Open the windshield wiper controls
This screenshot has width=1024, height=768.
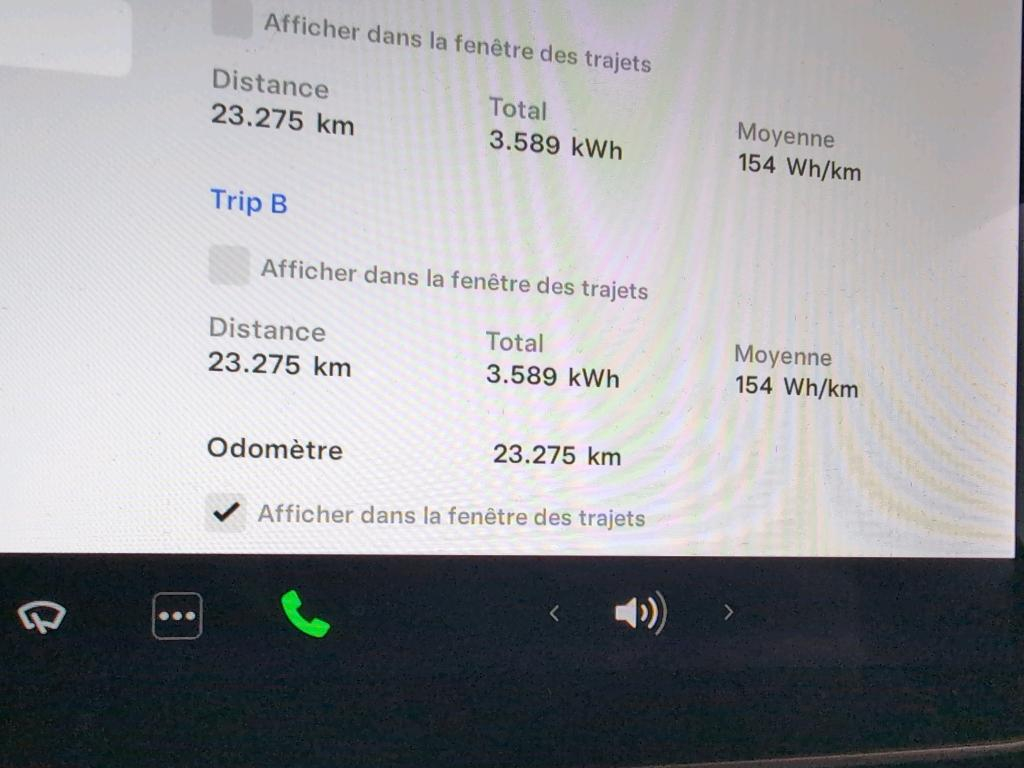coord(42,616)
